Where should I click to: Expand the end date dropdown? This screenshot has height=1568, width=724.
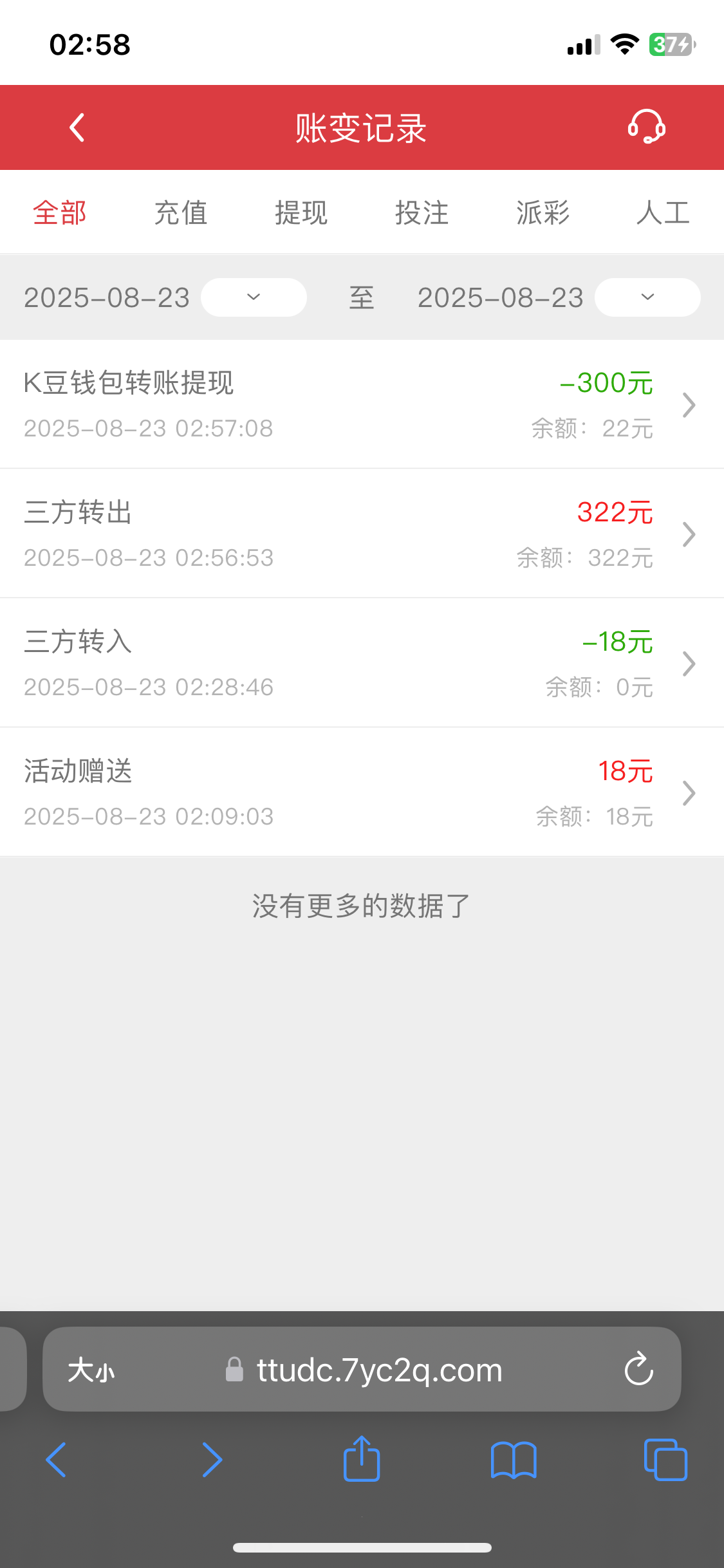click(x=647, y=297)
